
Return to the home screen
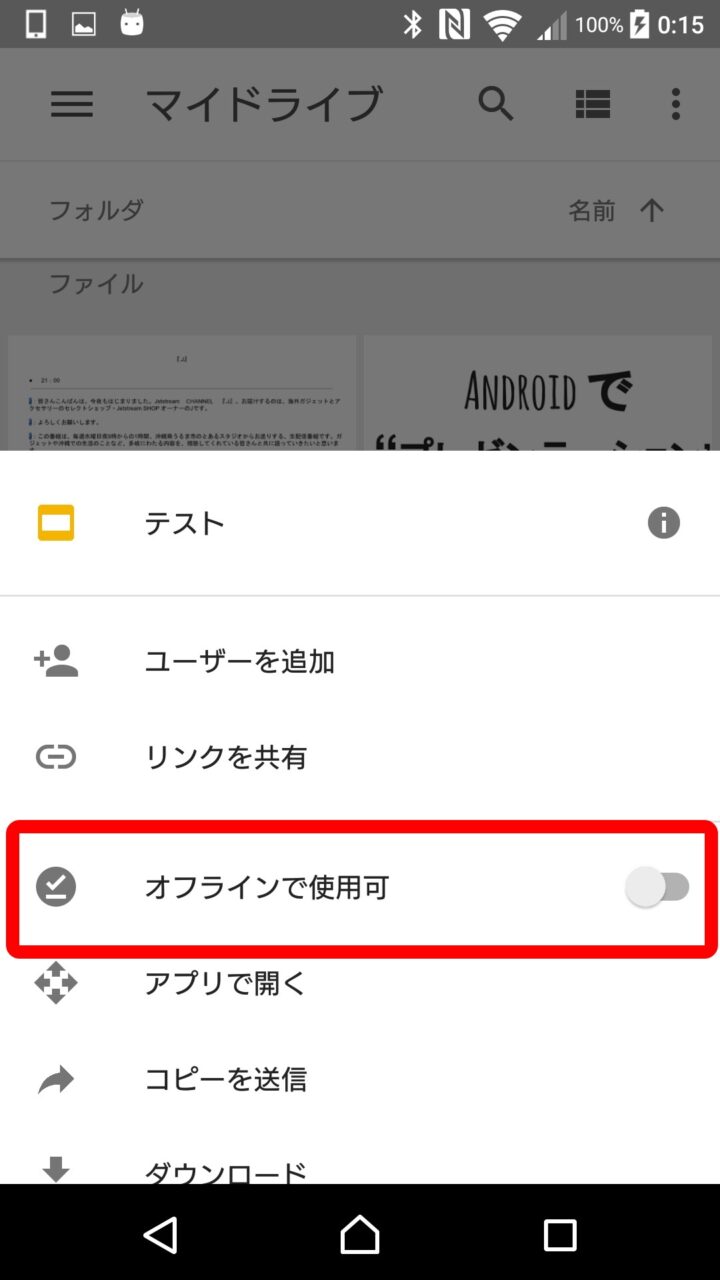[360, 1235]
